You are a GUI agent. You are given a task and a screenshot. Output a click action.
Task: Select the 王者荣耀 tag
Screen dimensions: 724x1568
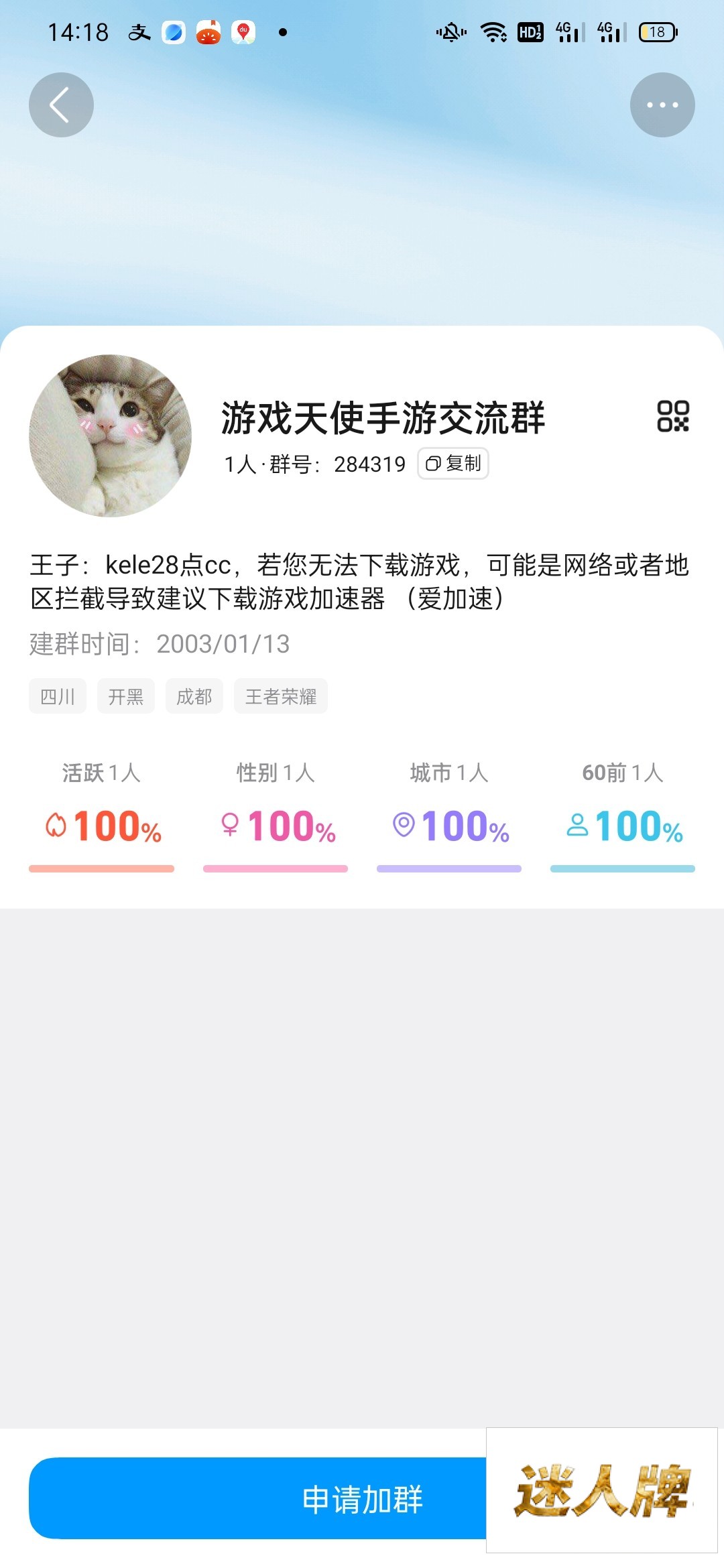click(x=281, y=696)
